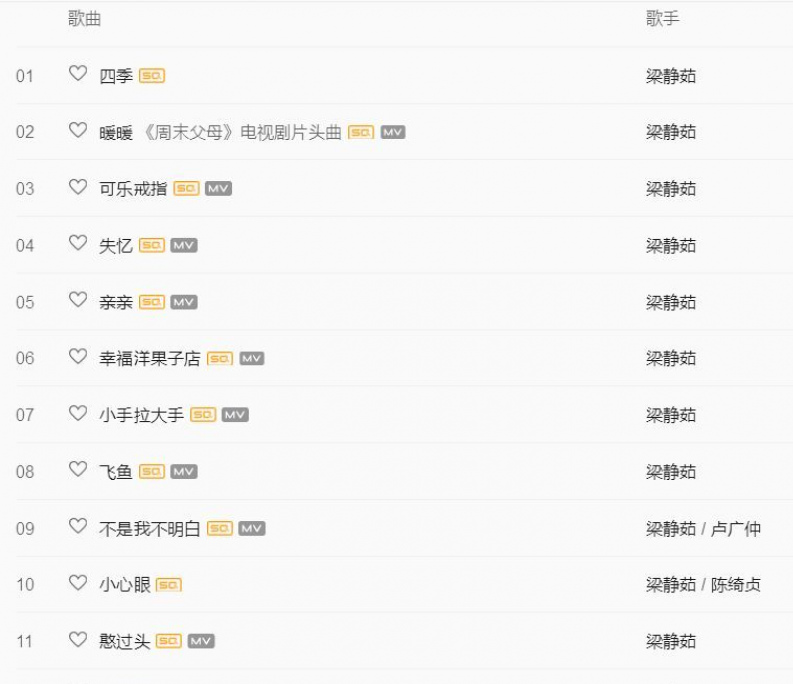793x684 pixels.
Task: Select the song 小心眼
Action: 124,585
